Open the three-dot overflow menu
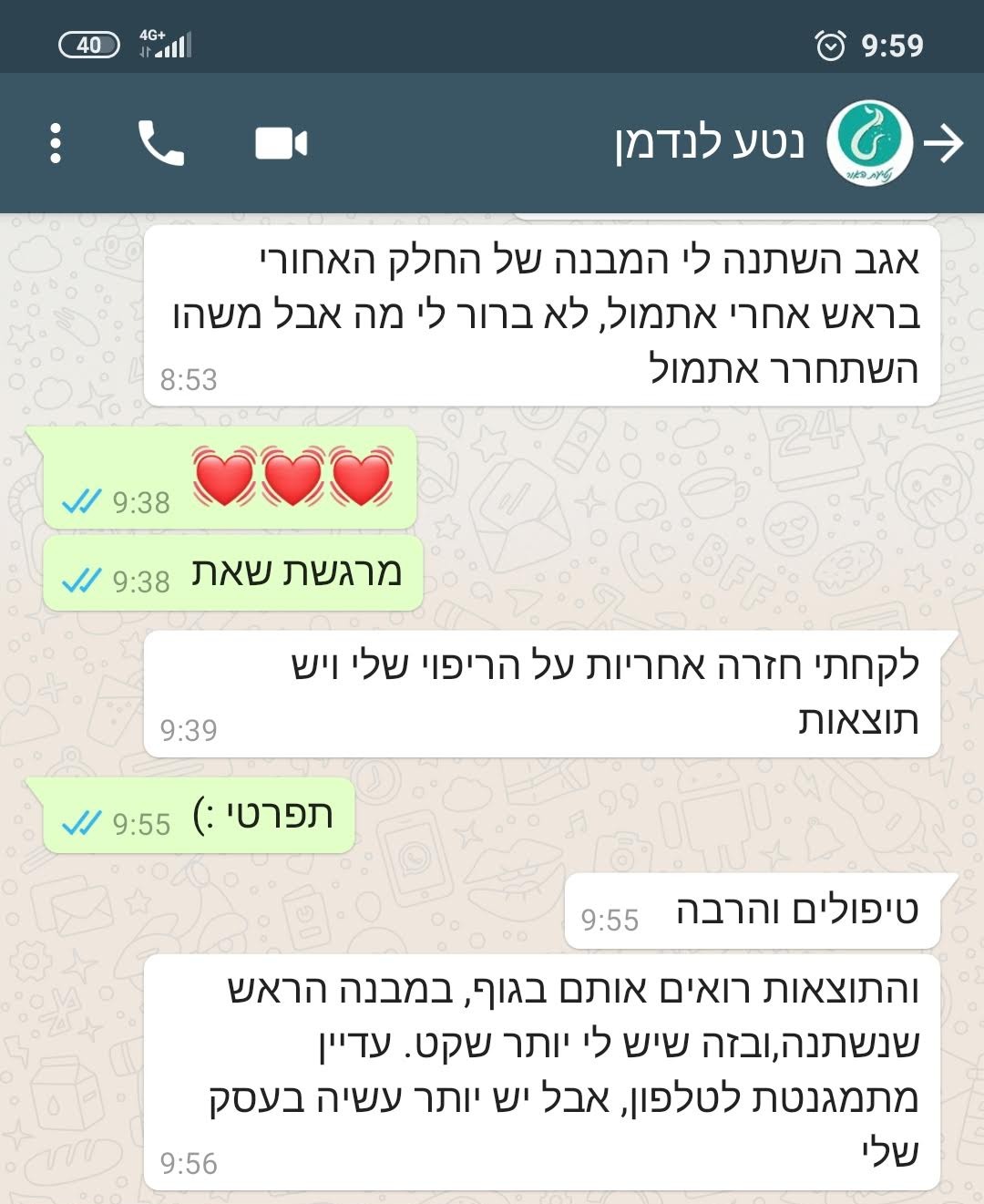Screen dimensions: 984x1204 (56, 143)
